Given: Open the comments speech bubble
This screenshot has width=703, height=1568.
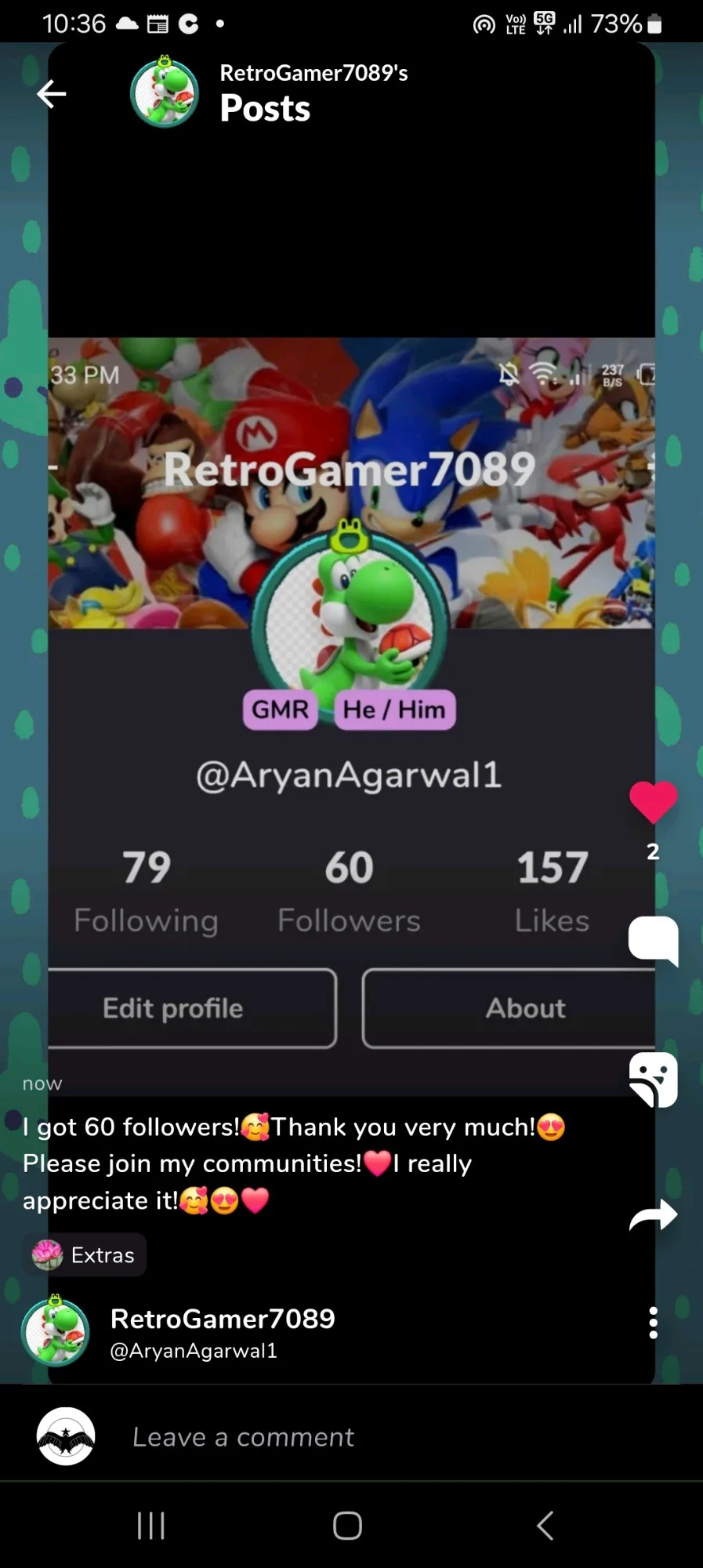Looking at the screenshot, I should coord(653,940).
